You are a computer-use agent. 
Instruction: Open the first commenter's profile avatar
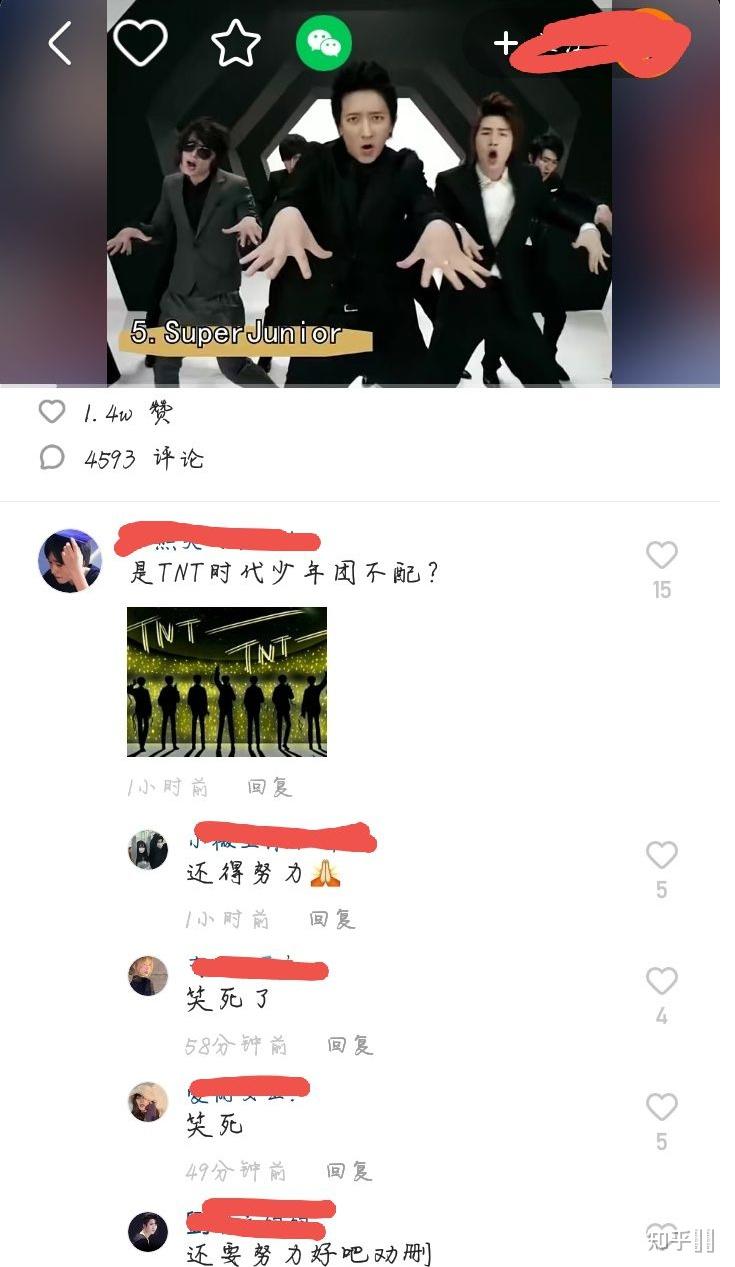(x=70, y=561)
